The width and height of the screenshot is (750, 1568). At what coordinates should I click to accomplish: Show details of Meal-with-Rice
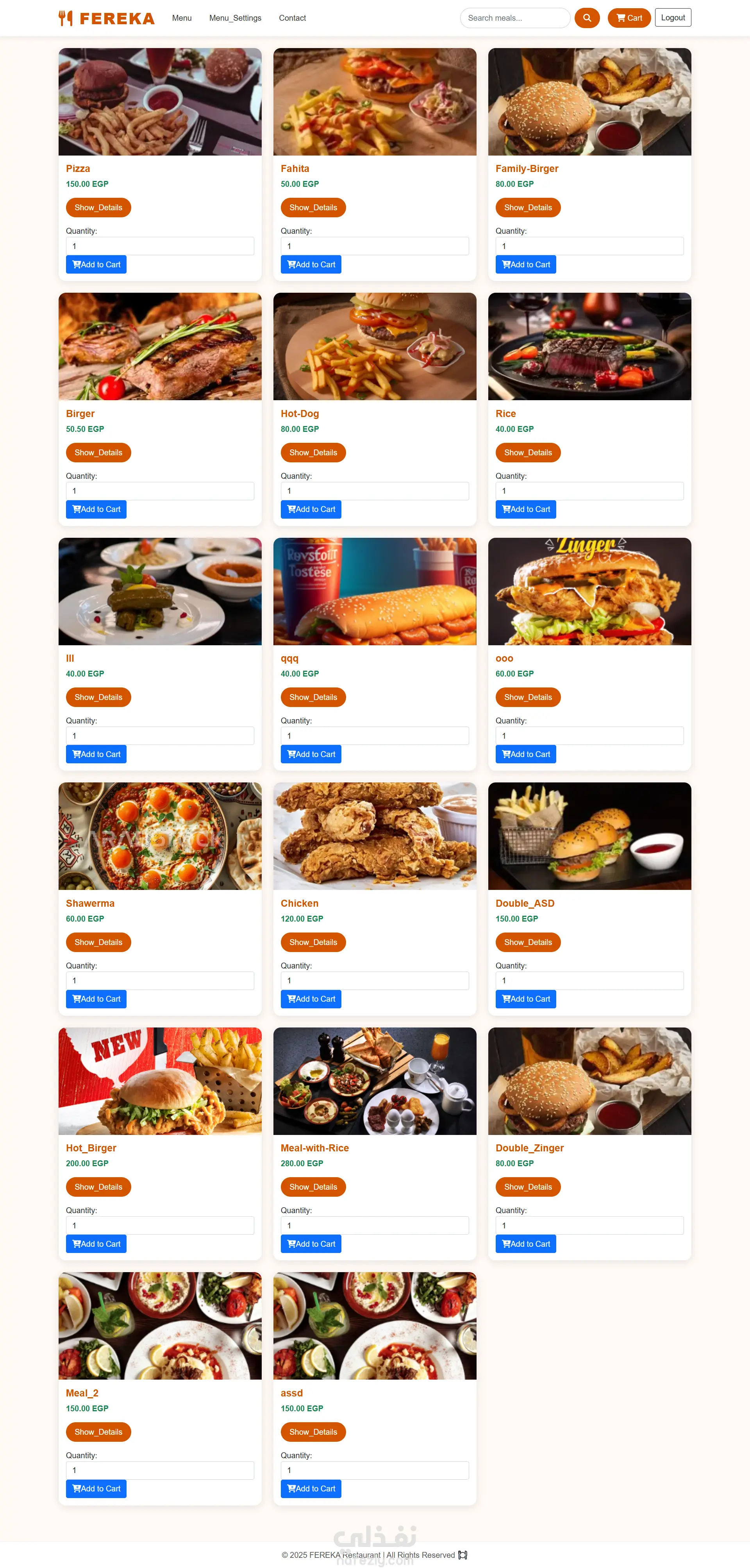[x=312, y=1187]
